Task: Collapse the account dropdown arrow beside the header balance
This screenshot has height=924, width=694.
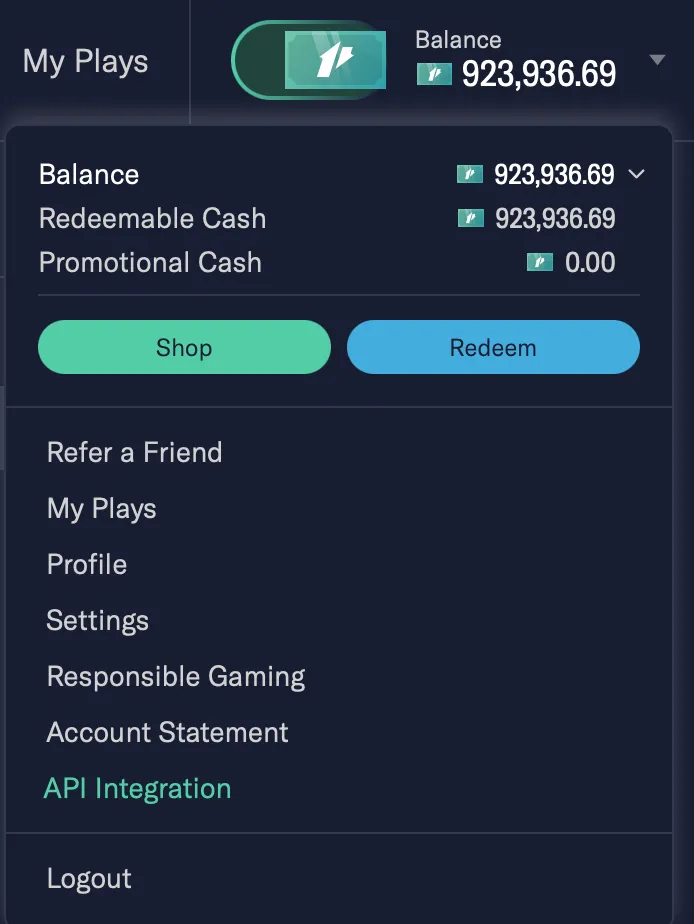Action: (657, 61)
